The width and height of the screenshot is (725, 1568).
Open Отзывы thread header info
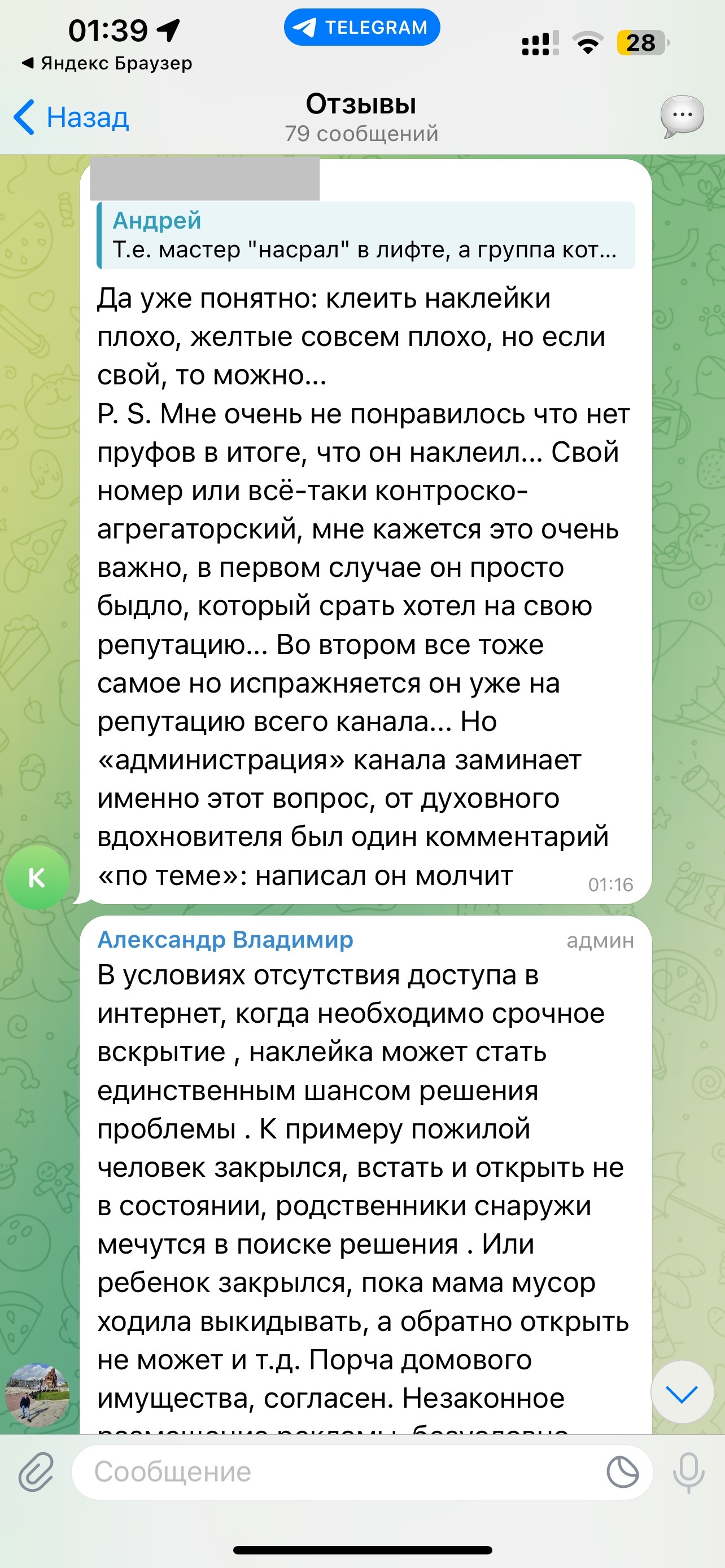click(x=361, y=117)
